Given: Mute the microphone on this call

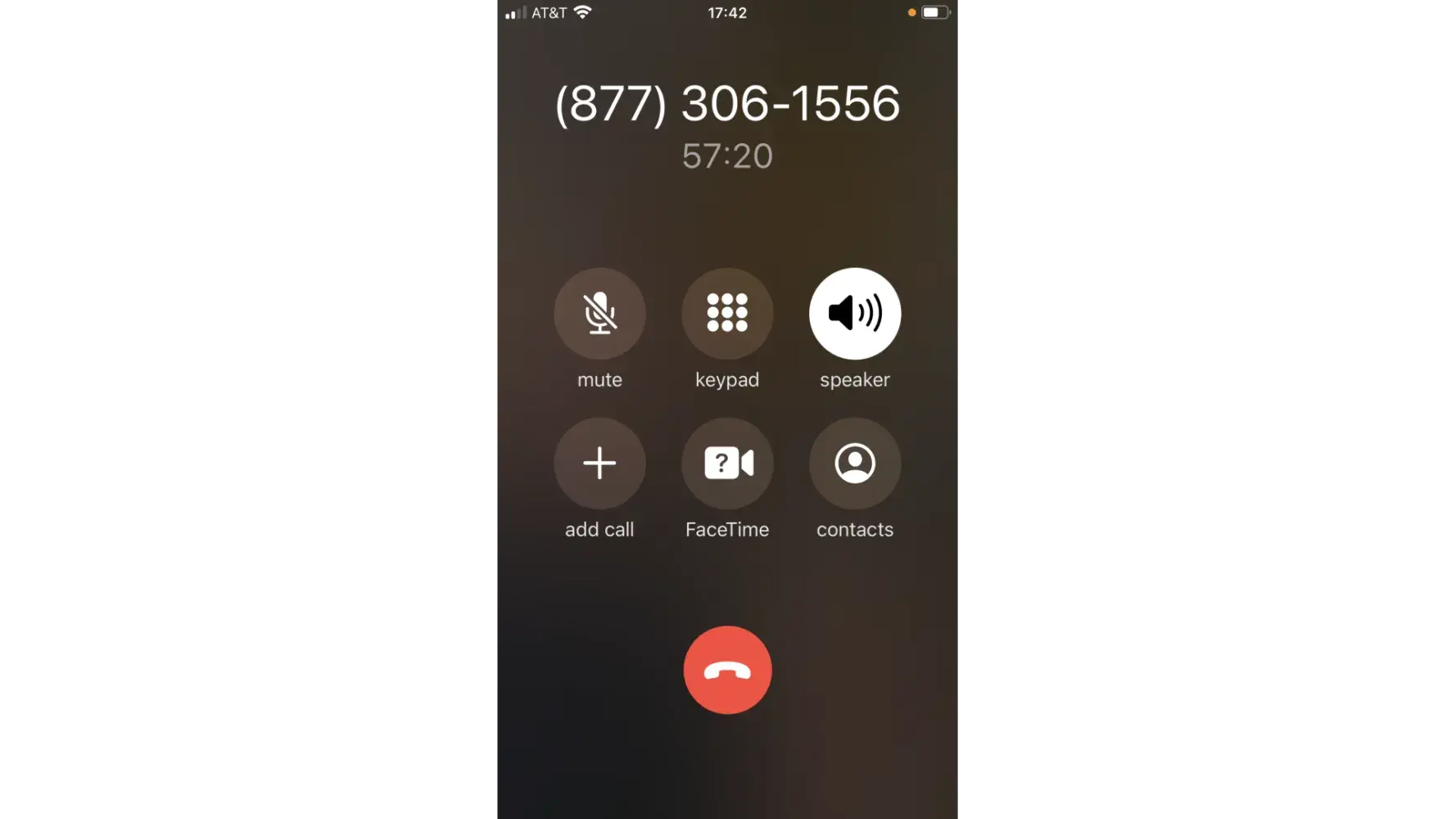Looking at the screenshot, I should pos(599,314).
